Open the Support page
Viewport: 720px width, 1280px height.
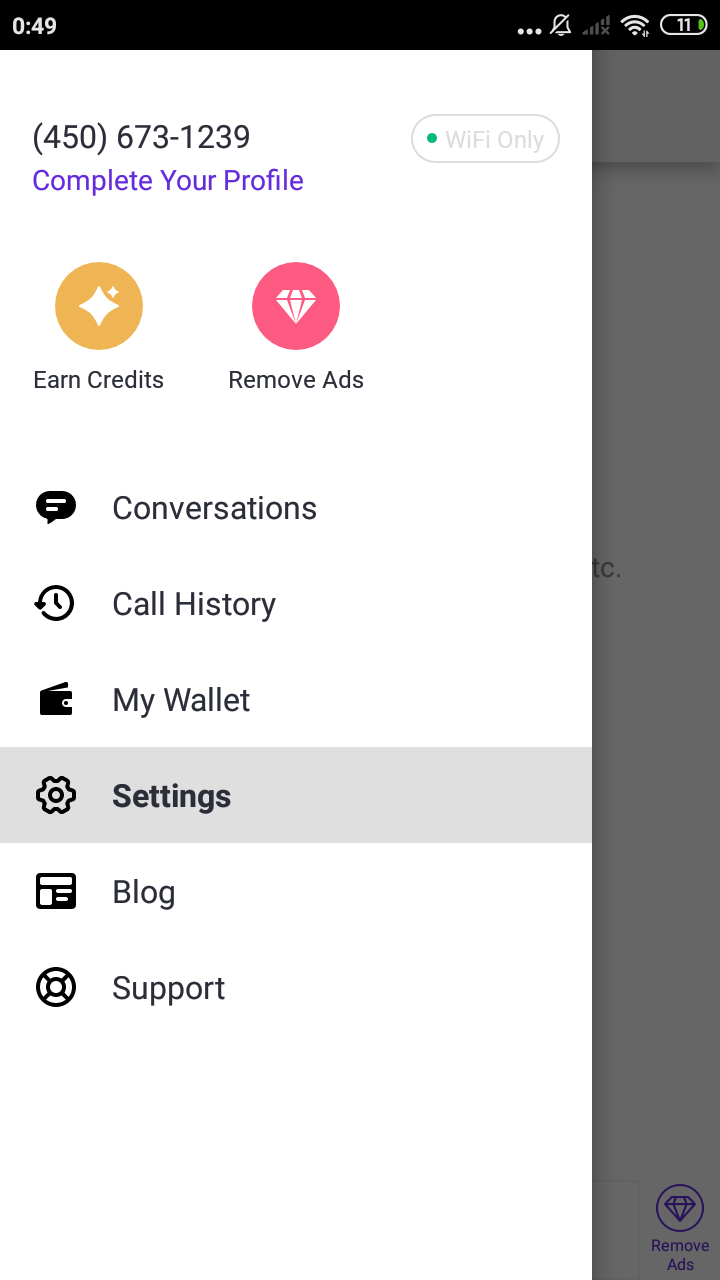168,988
